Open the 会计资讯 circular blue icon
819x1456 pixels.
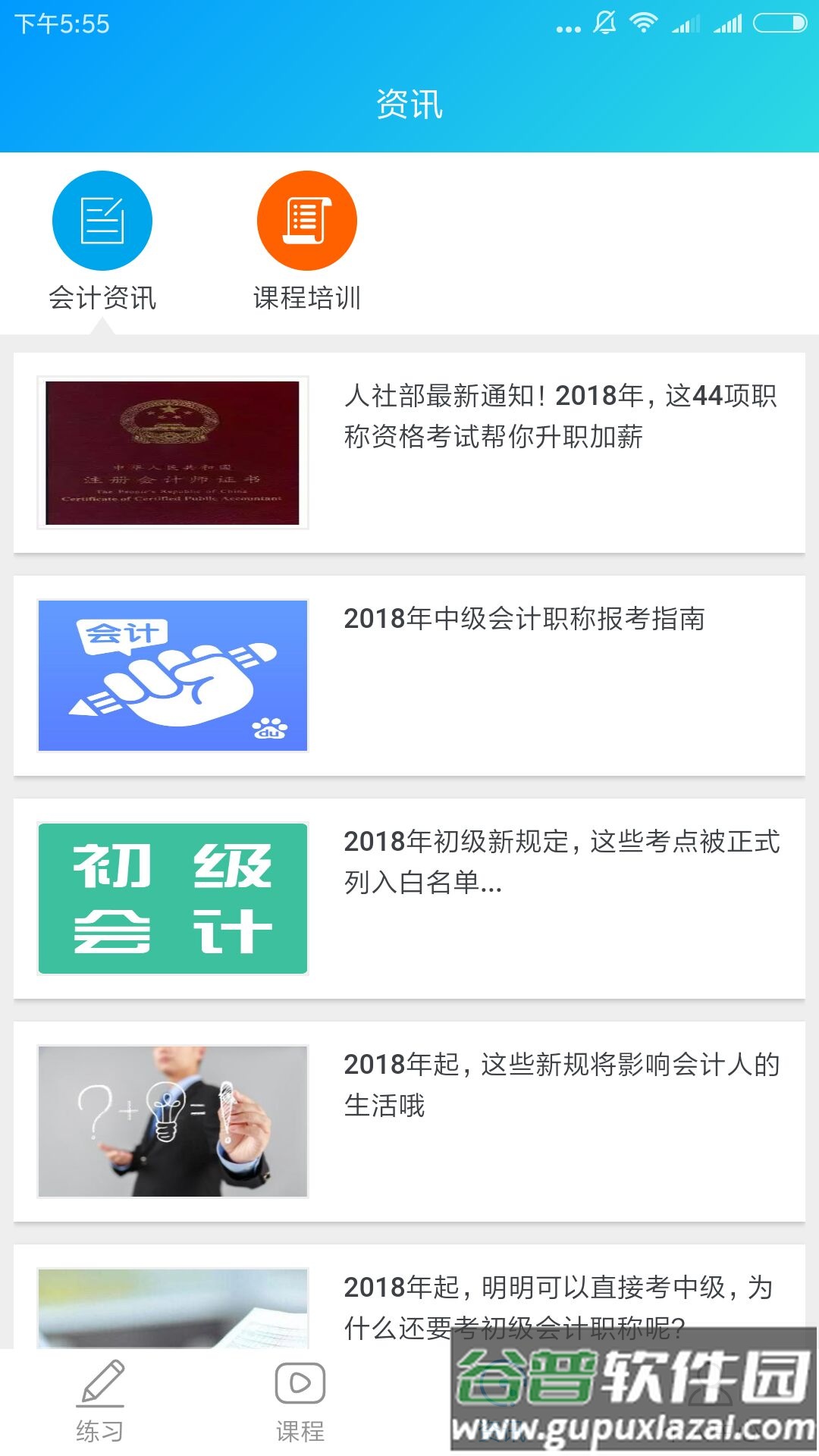click(x=102, y=220)
